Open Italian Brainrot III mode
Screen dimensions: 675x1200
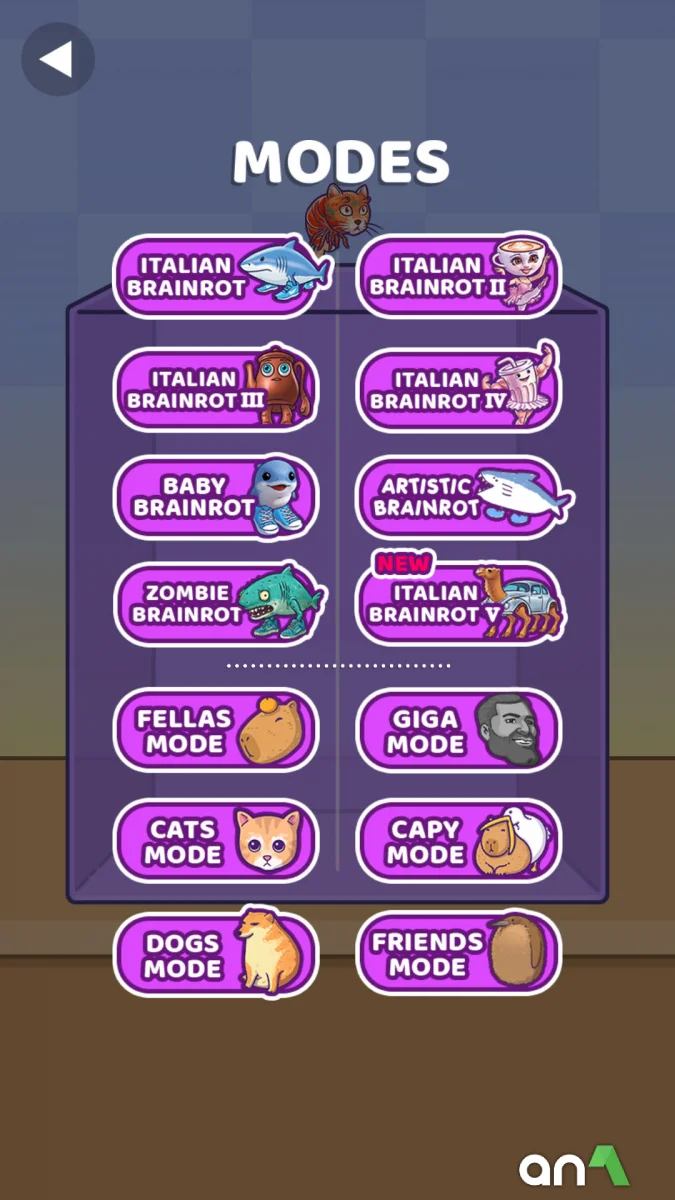pos(215,390)
